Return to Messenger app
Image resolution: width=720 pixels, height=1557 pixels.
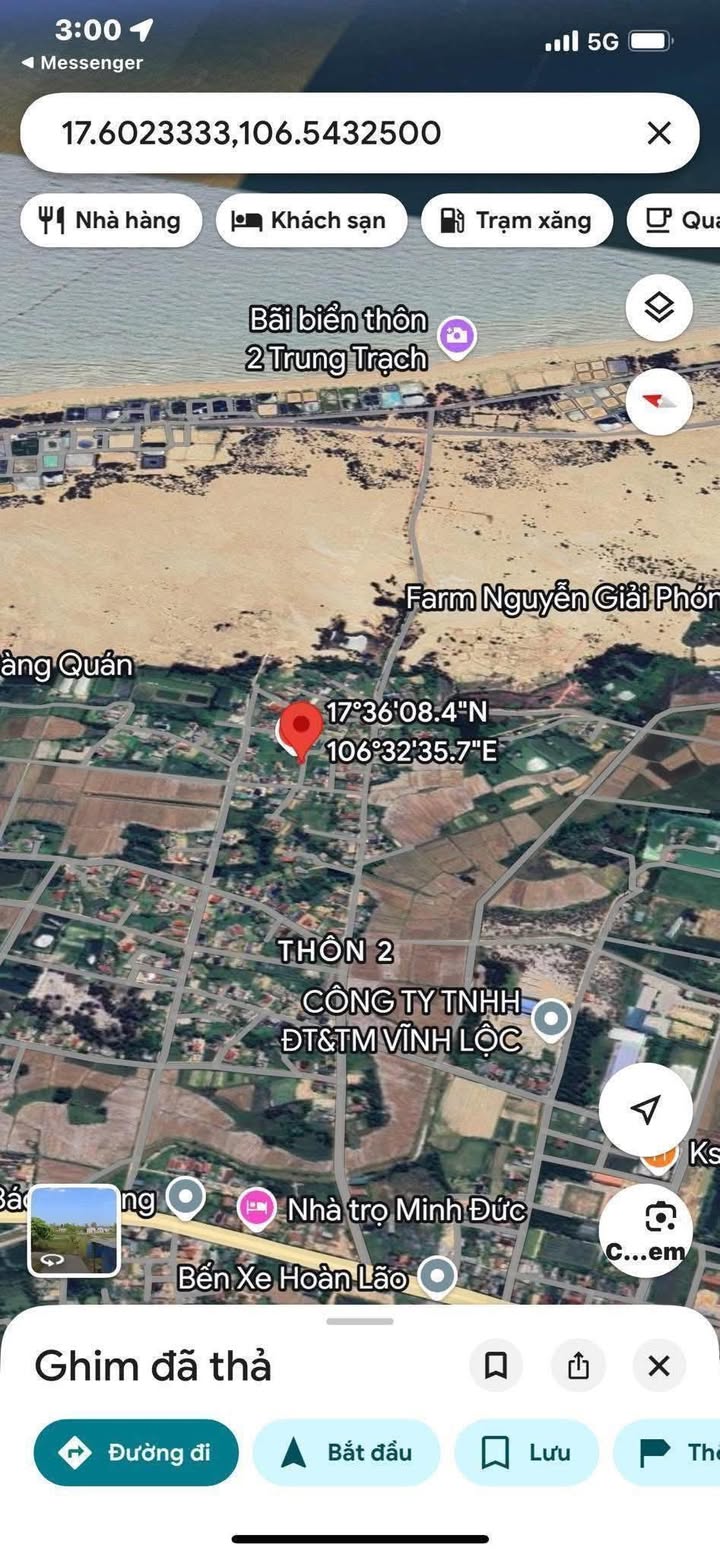click(82, 63)
